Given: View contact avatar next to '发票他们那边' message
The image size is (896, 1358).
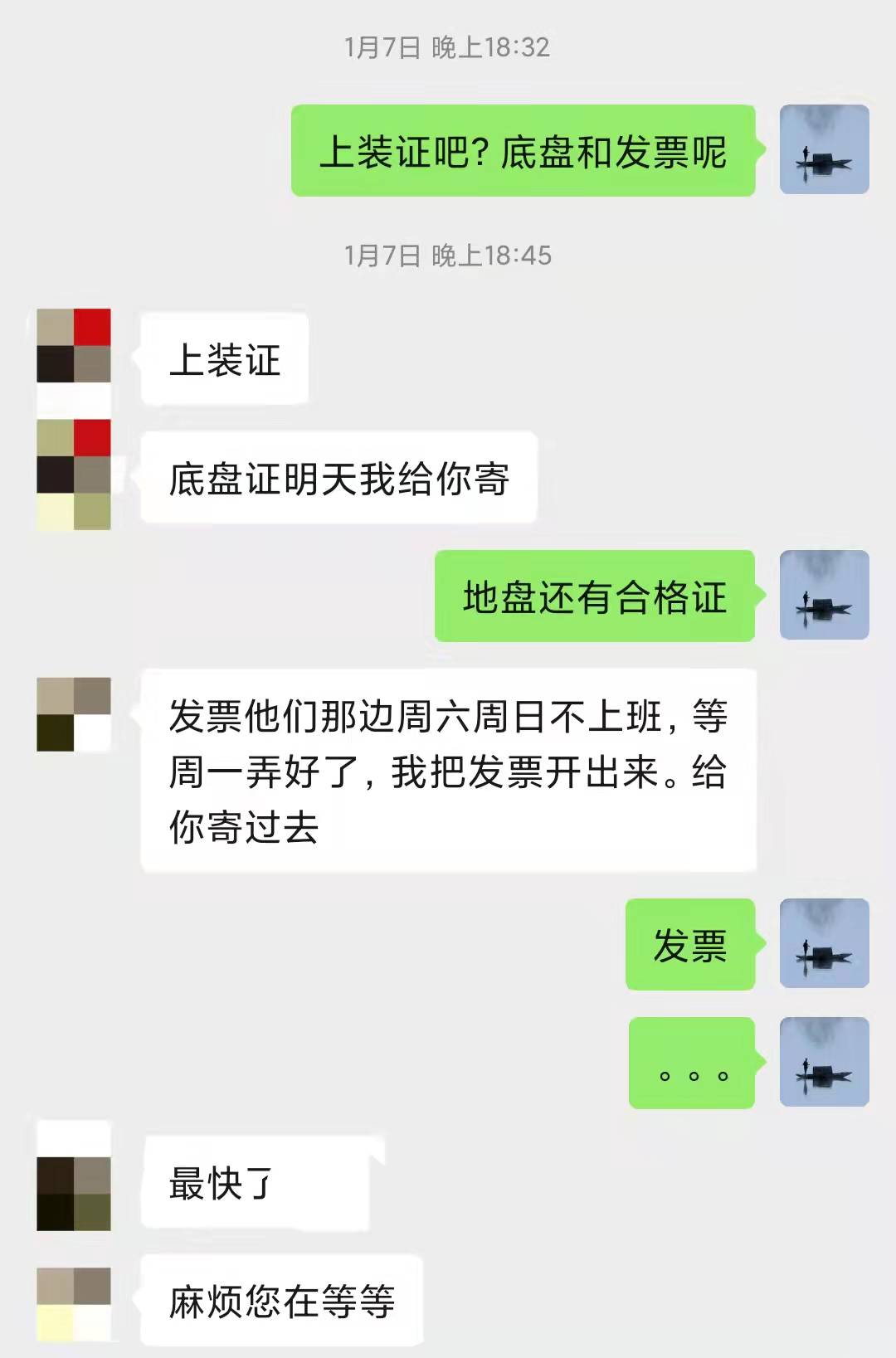Looking at the screenshot, I should [74, 714].
